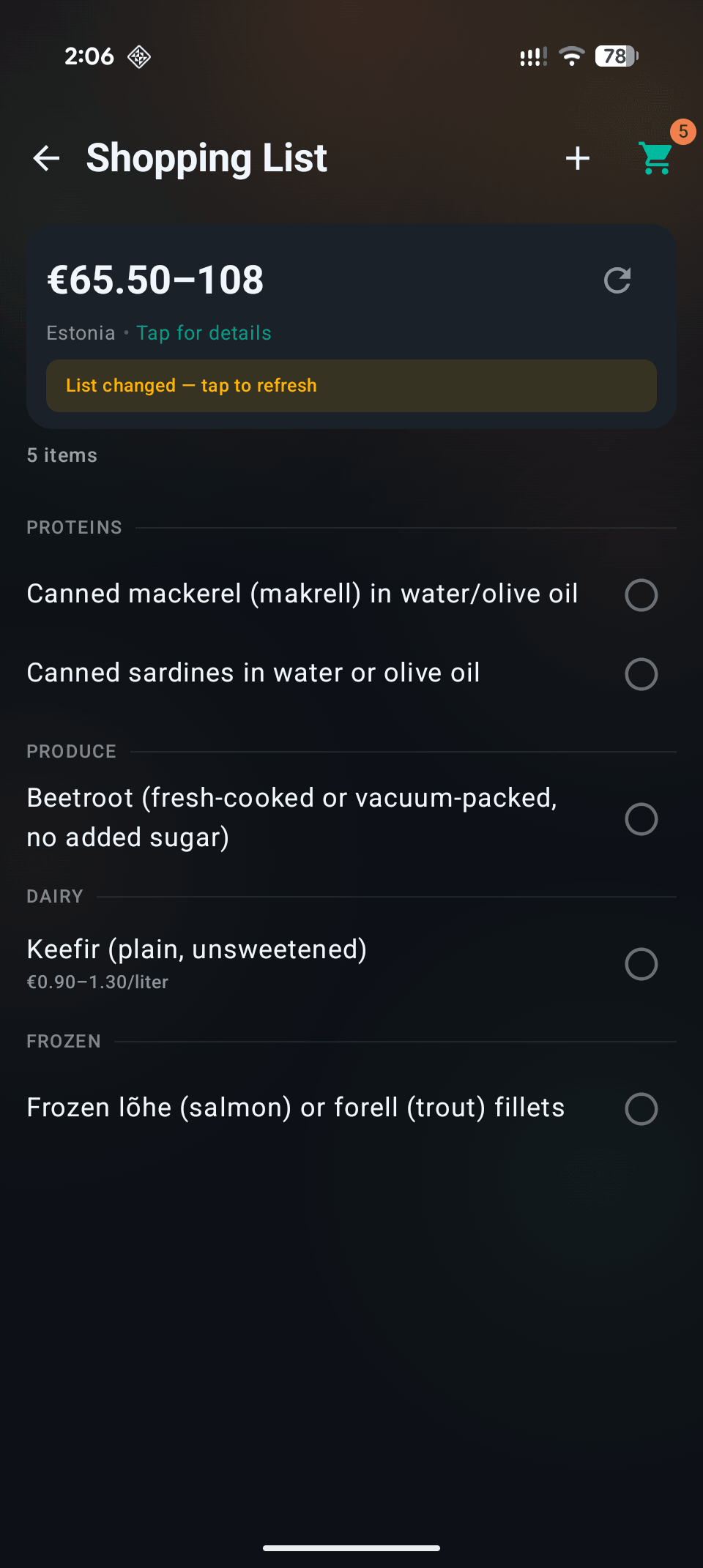Viewport: 703px width, 1568px height.
Task: Tap the orange cart badge showing 5
Action: pyautogui.click(x=683, y=132)
